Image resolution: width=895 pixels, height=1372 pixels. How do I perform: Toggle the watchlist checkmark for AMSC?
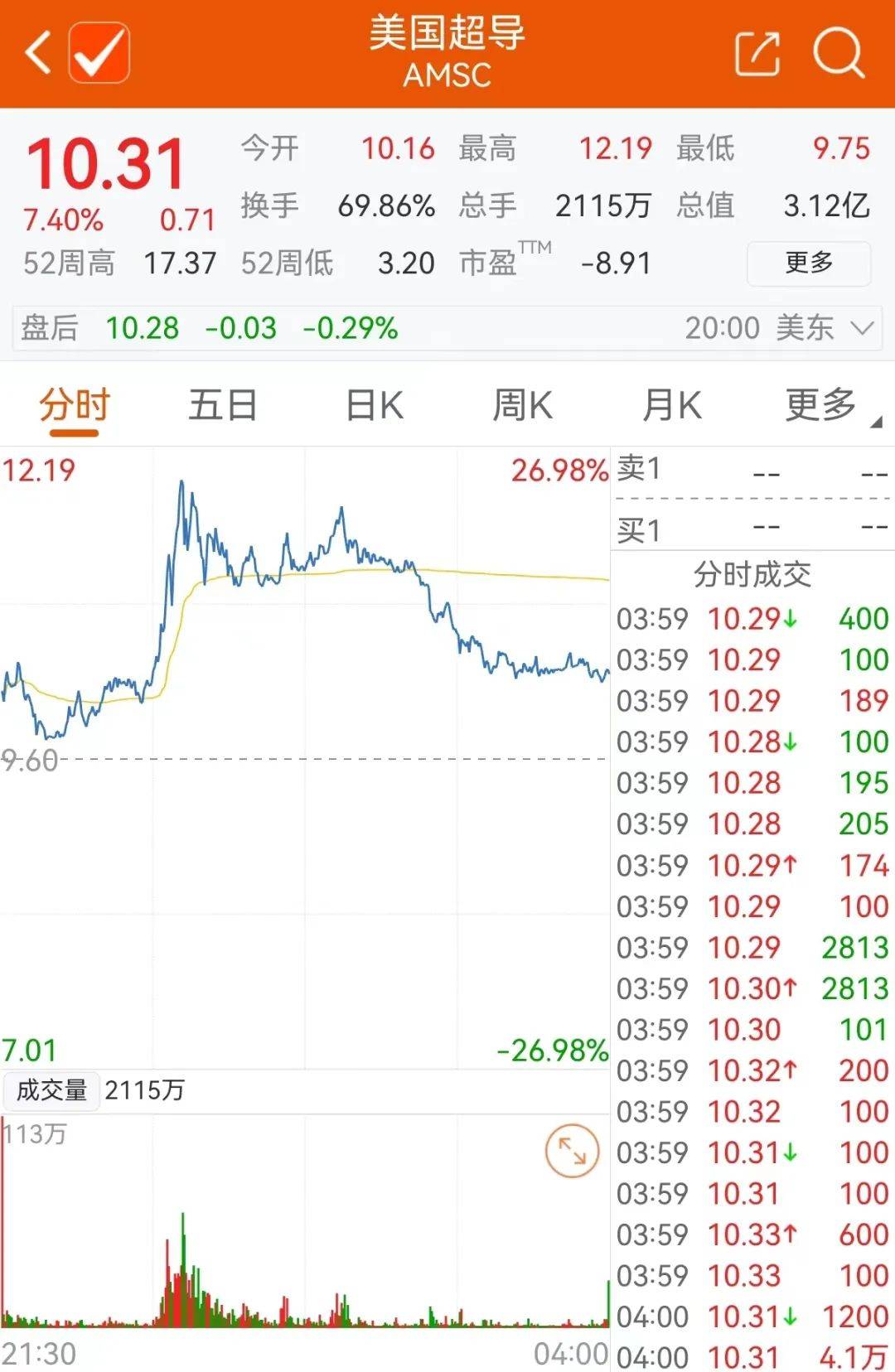[99, 53]
